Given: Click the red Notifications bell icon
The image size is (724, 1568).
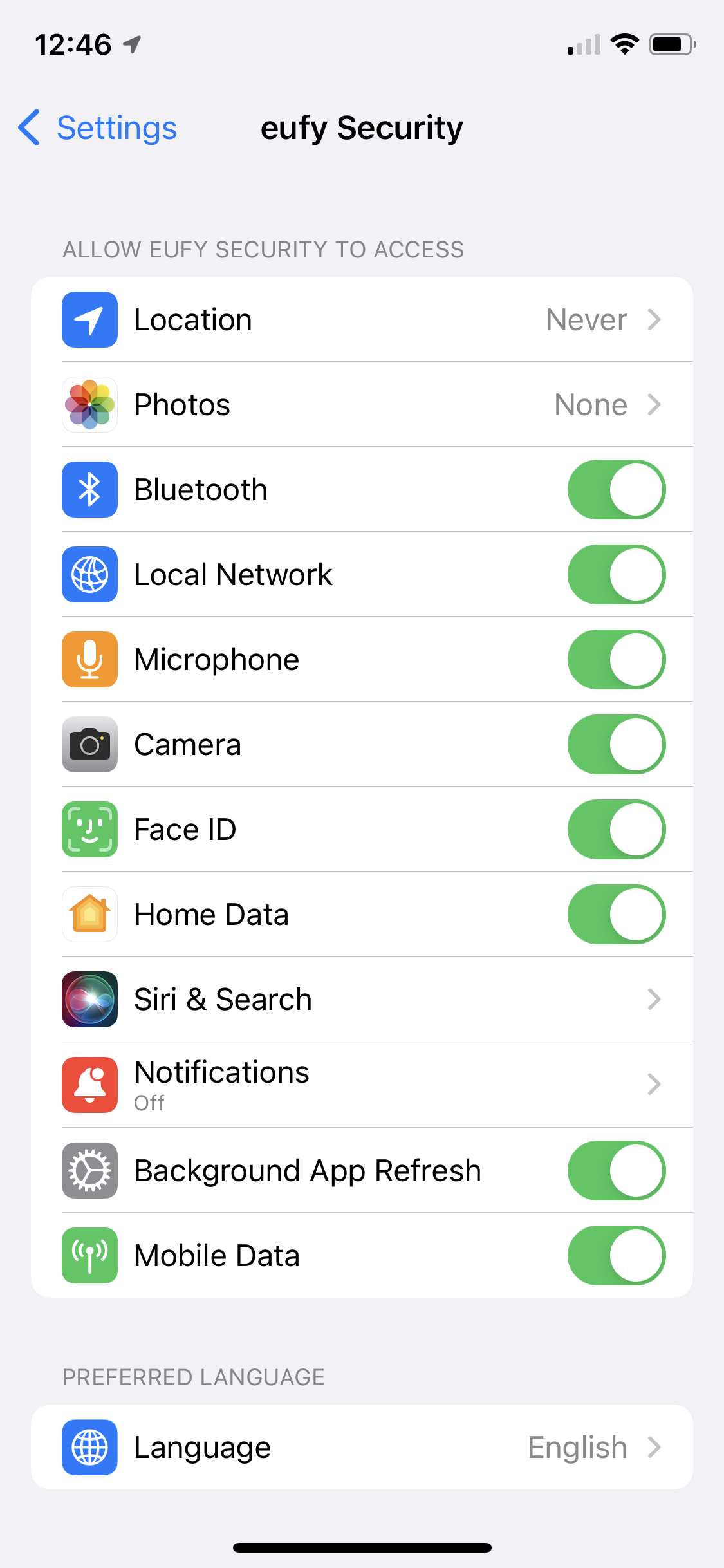Looking at the screenshot, I should 89,1084.
